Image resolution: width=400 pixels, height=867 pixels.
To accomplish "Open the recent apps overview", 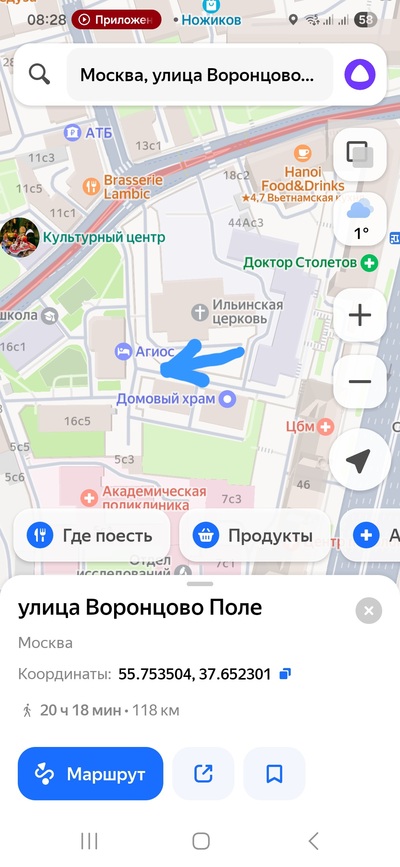I will click(x=89, y=841).
